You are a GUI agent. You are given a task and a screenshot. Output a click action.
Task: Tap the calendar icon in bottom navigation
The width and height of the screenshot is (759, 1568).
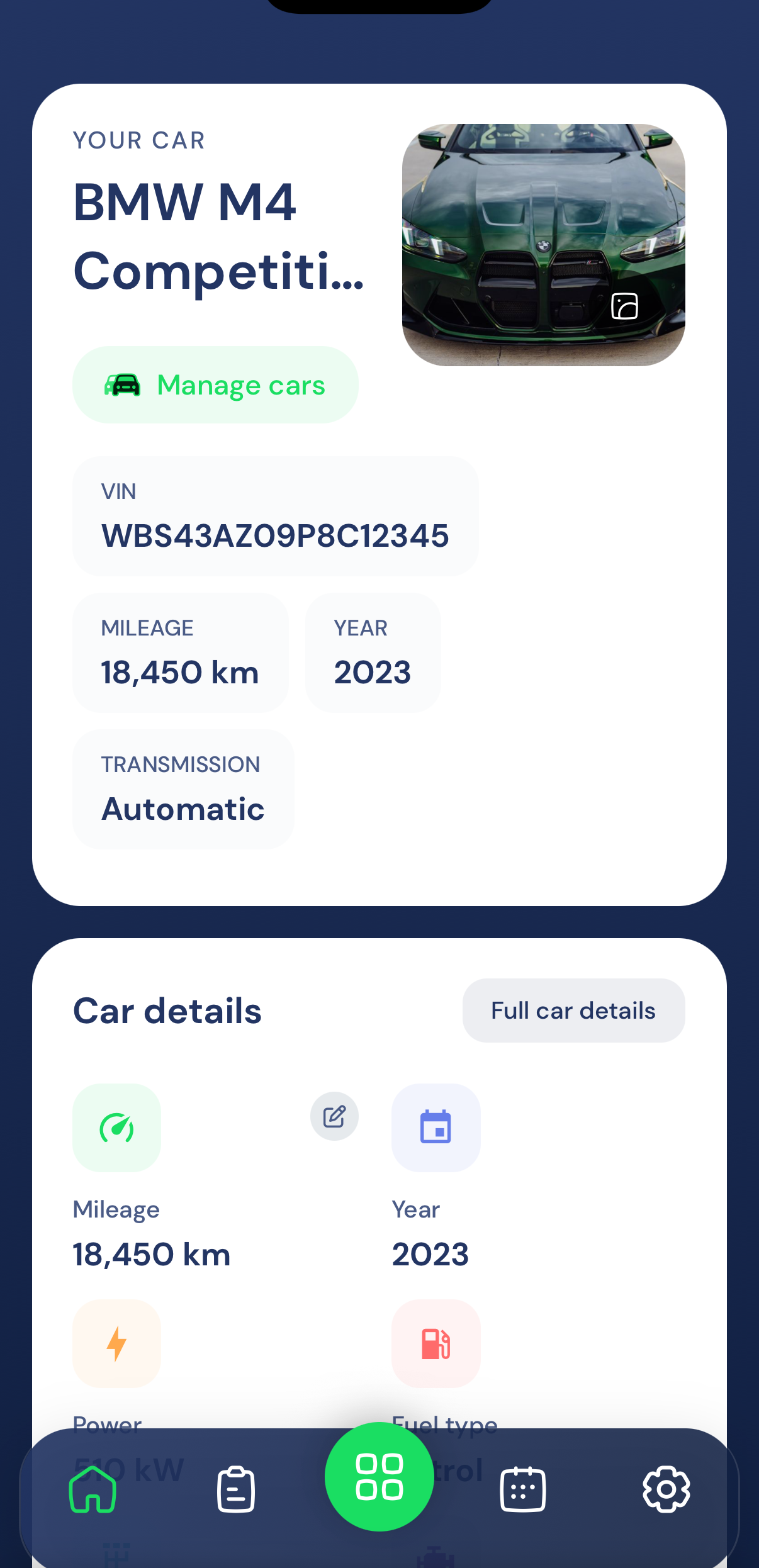tap(522, 1488)
